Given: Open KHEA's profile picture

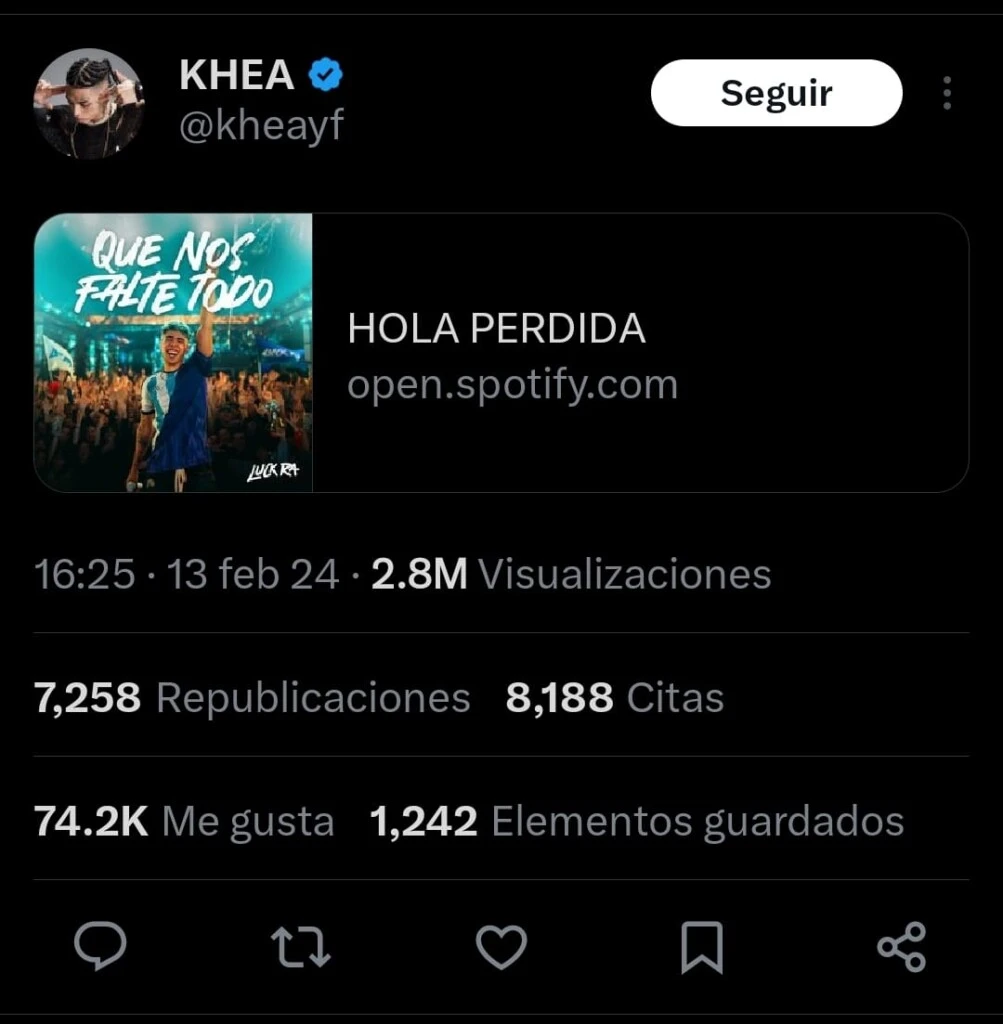Looking at the screenshot, I should (x=88, y=103).
